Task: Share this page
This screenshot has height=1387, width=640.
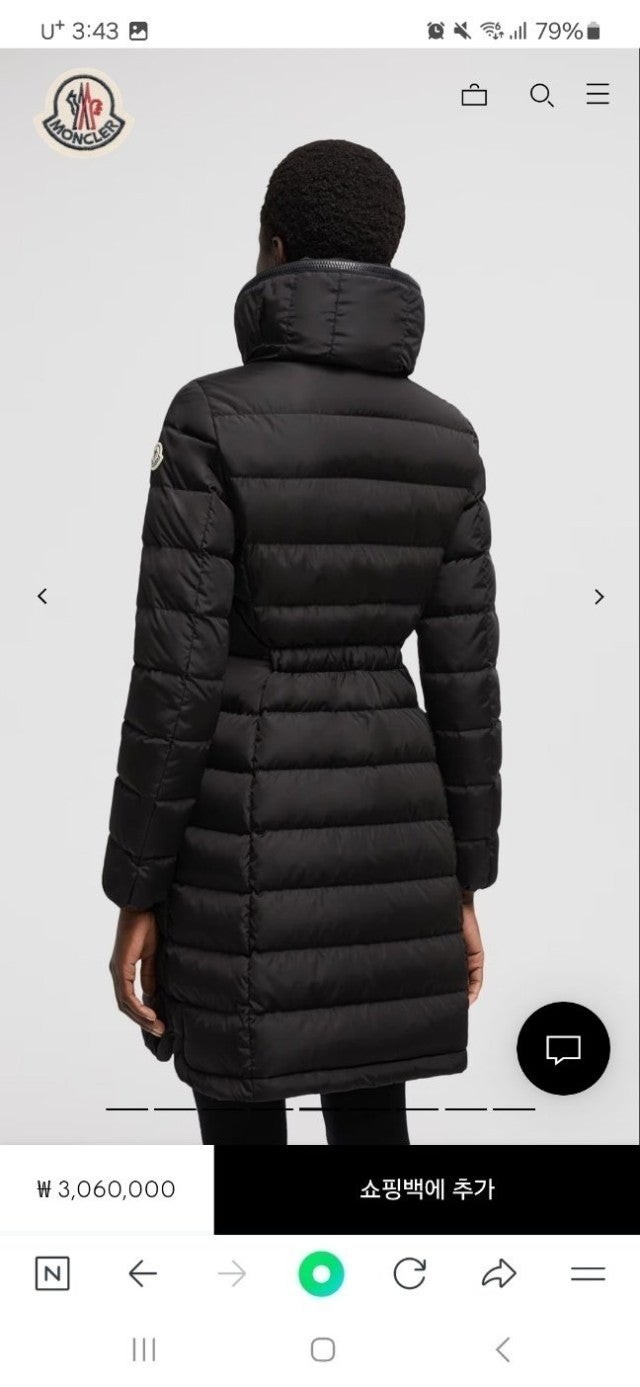Action: [x=498, y=1273]
